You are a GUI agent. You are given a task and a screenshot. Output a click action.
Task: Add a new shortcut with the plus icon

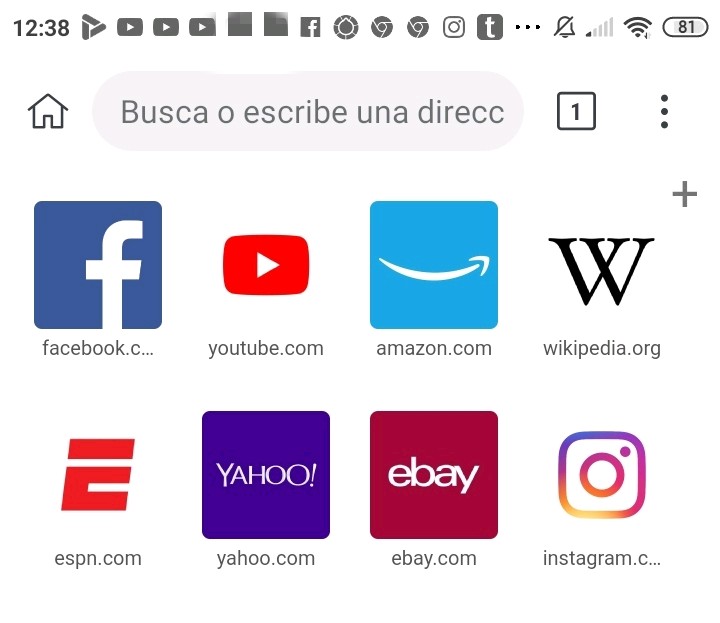684,194
